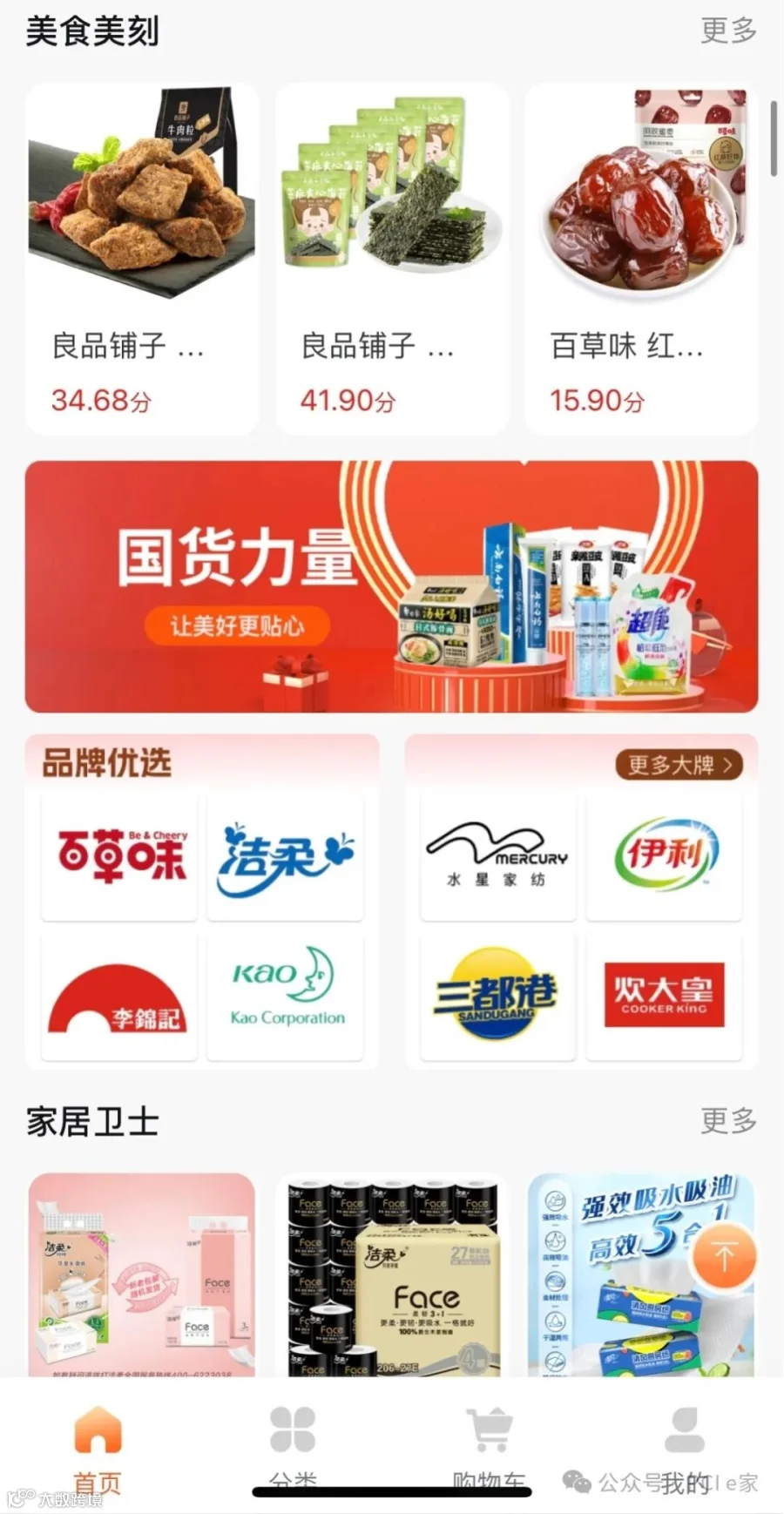Open the pink 洁柔 Face tissue product
Viewport: 784px width, 1514px height.
(142, 1274)
